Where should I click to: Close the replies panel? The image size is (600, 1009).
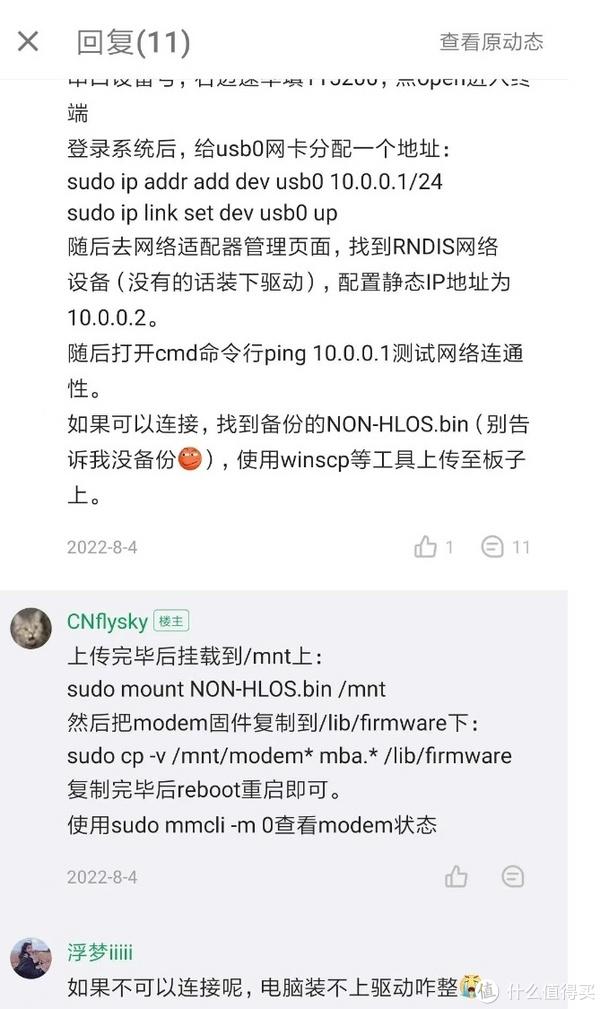[x=28, y=42]
